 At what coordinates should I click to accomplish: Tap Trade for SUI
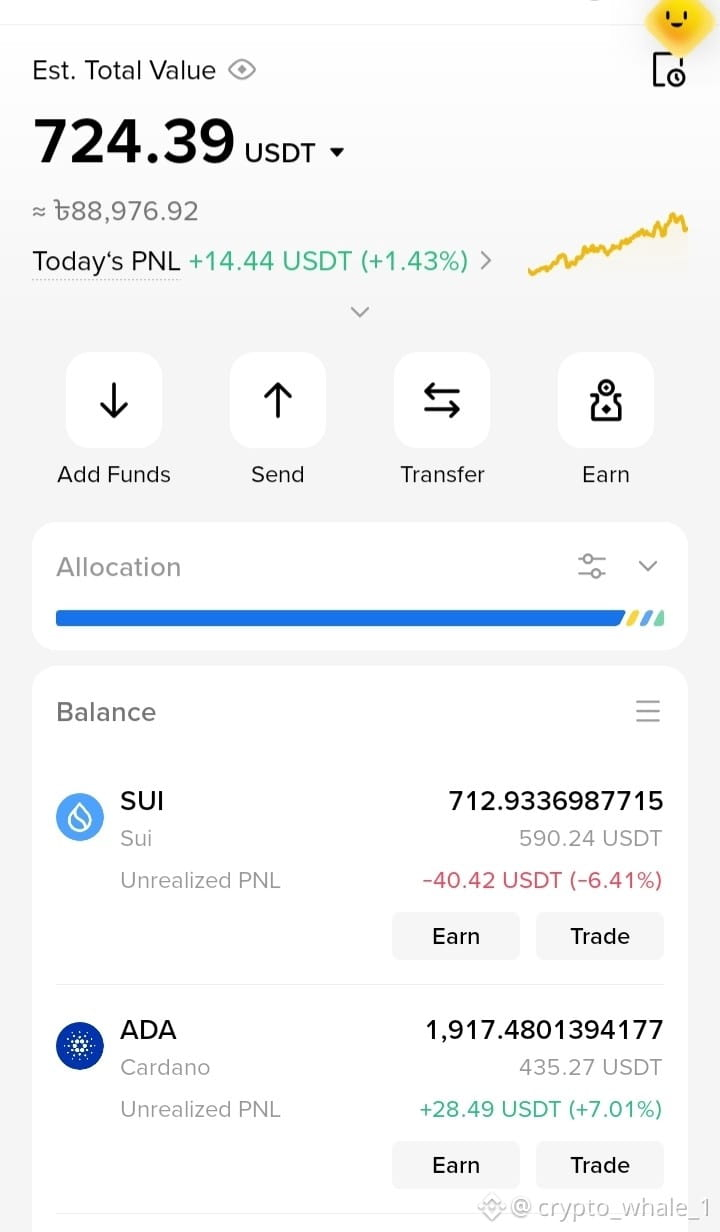(x=600, y=936)
